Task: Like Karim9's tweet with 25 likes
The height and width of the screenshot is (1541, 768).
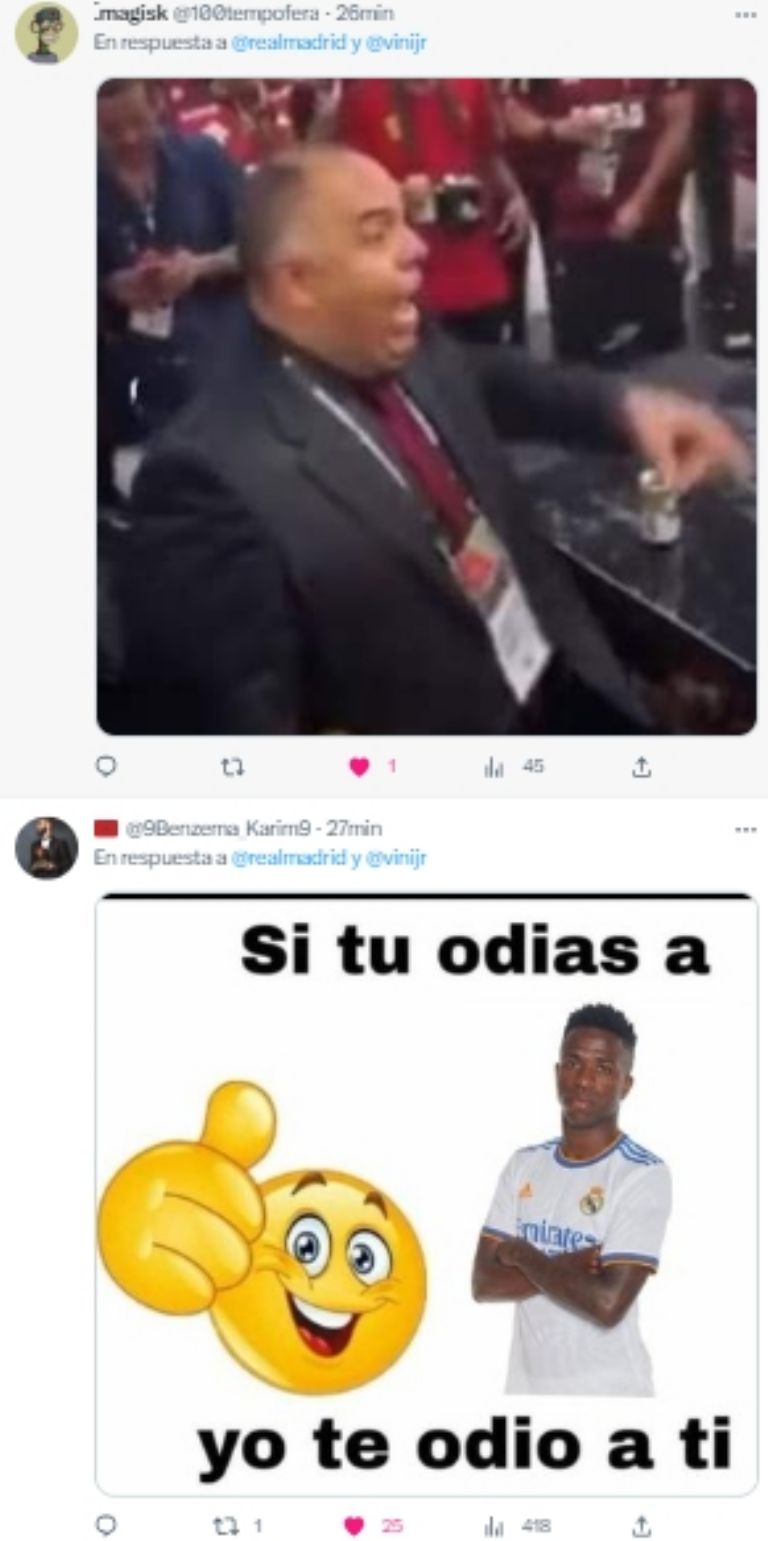Action: (x=354, y=1526)
